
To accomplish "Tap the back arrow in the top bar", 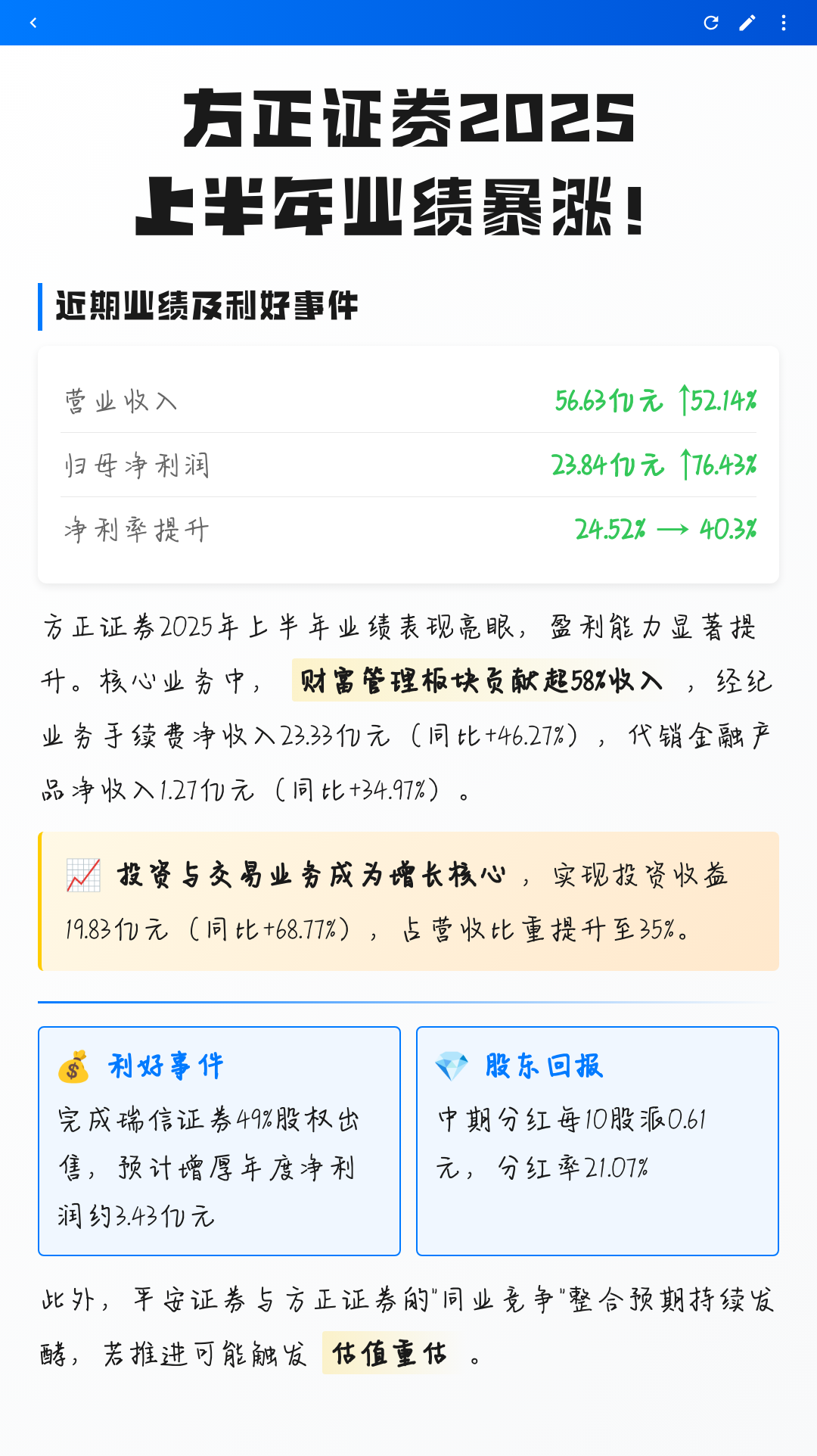I will (33, 23).
